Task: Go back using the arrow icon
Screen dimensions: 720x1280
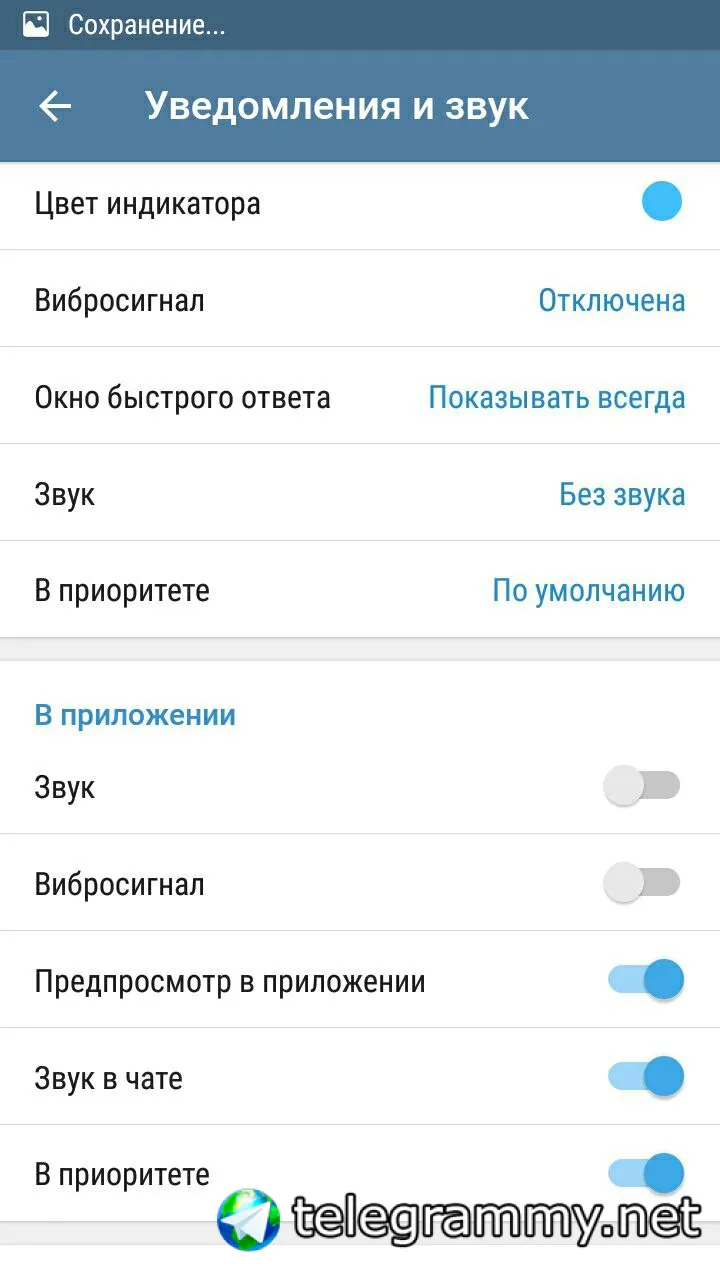Action: click(x=55, y=106)
